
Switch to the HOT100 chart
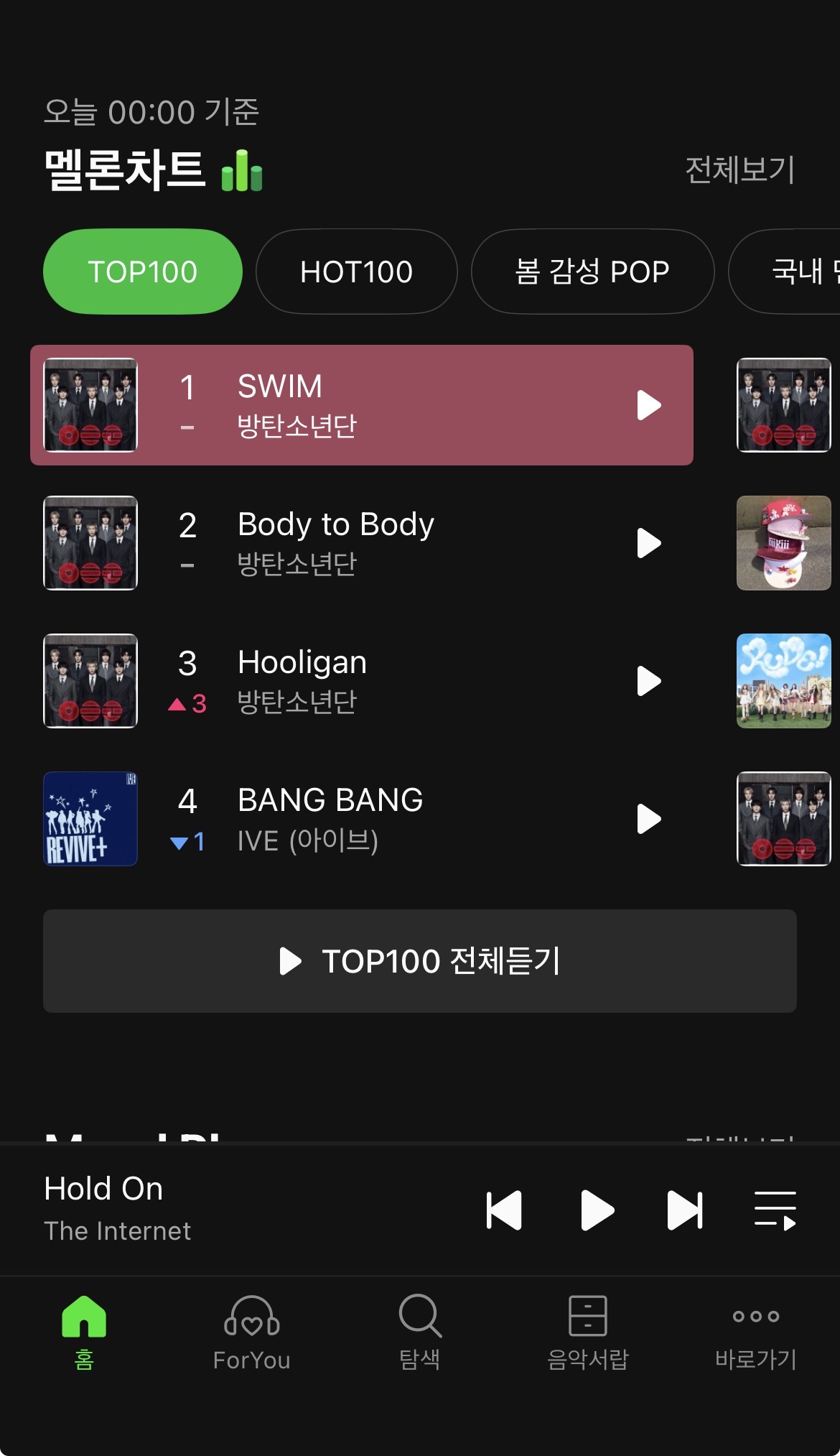click(356, 272)
